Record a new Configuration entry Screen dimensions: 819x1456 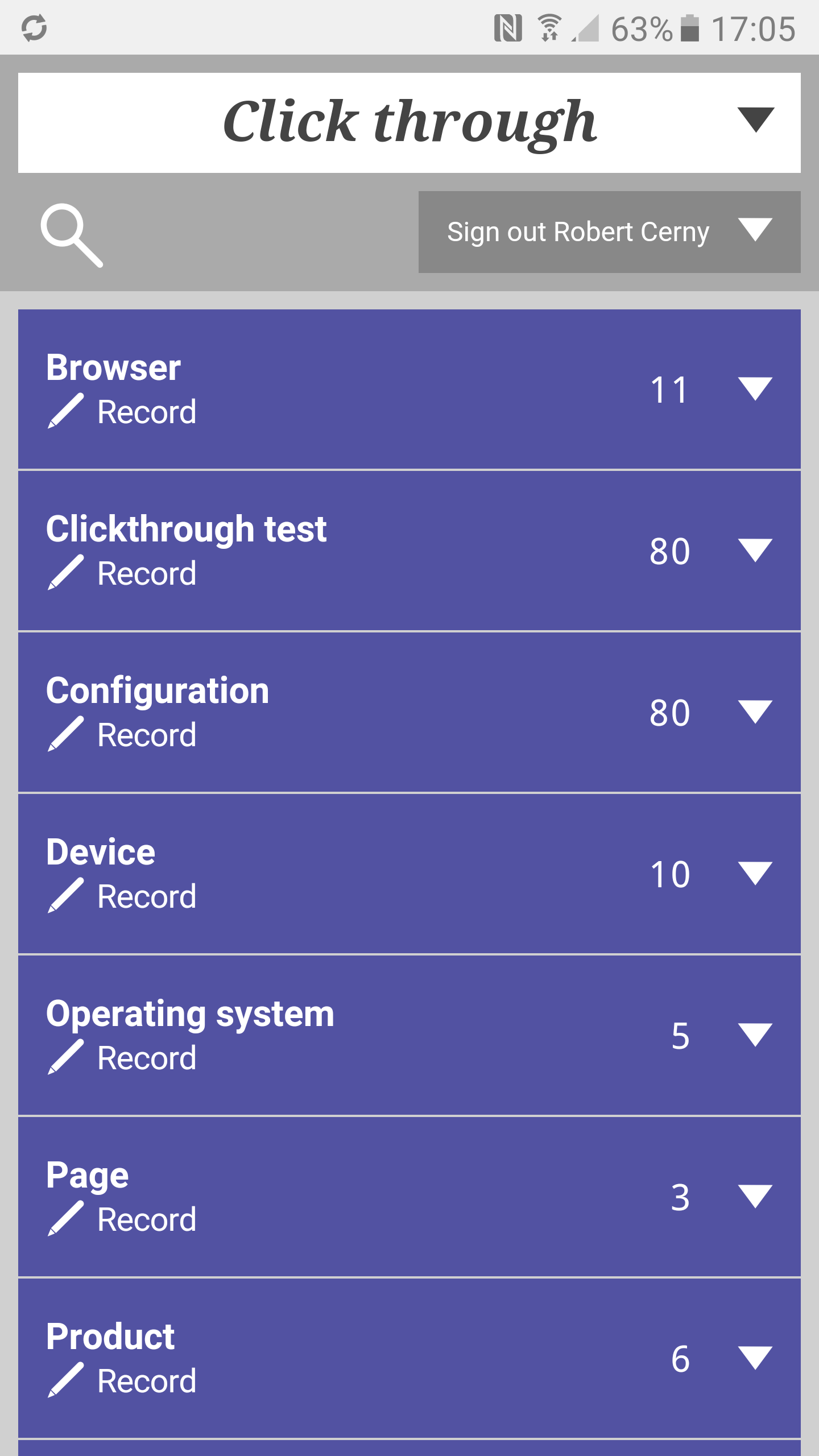[x=123, y=735]
